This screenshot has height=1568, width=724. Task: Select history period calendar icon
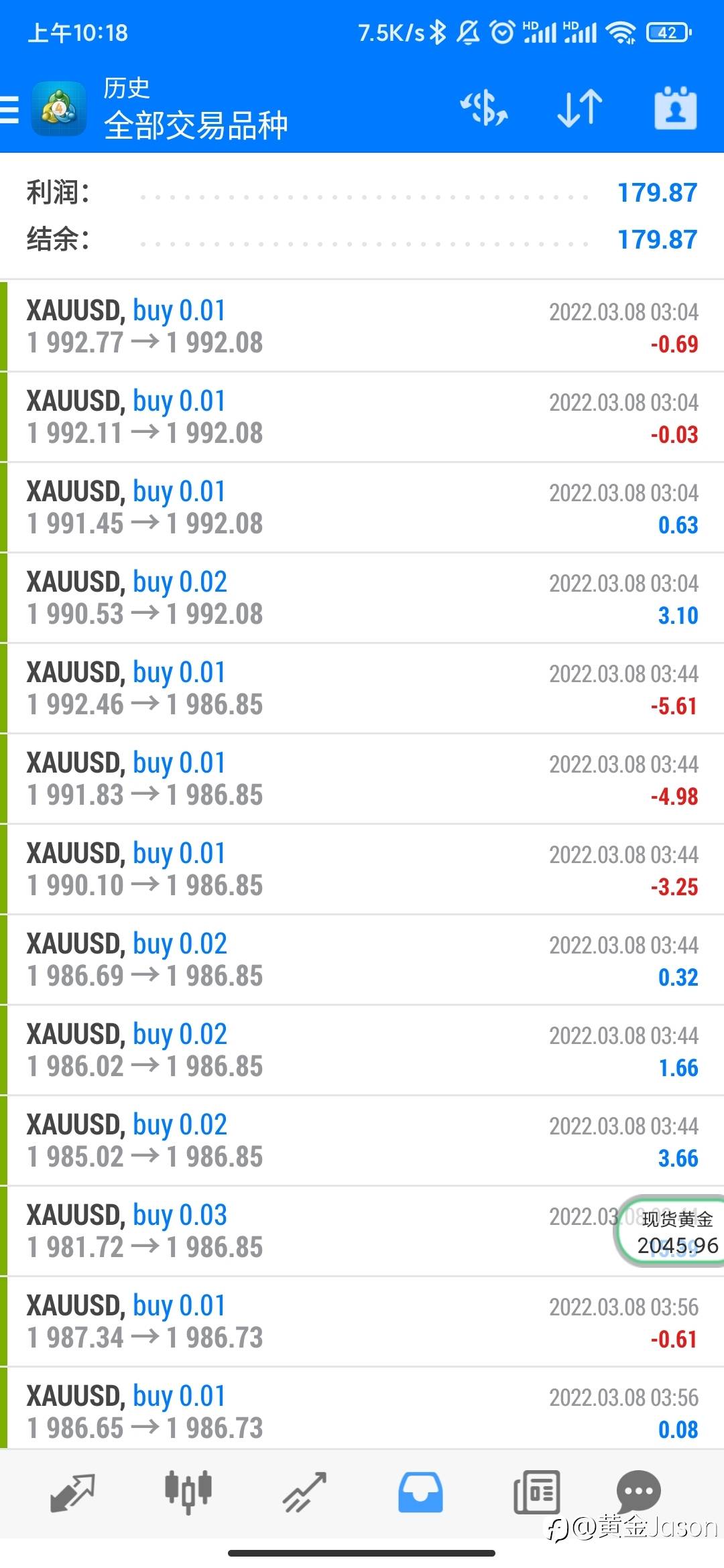point(676,108)
